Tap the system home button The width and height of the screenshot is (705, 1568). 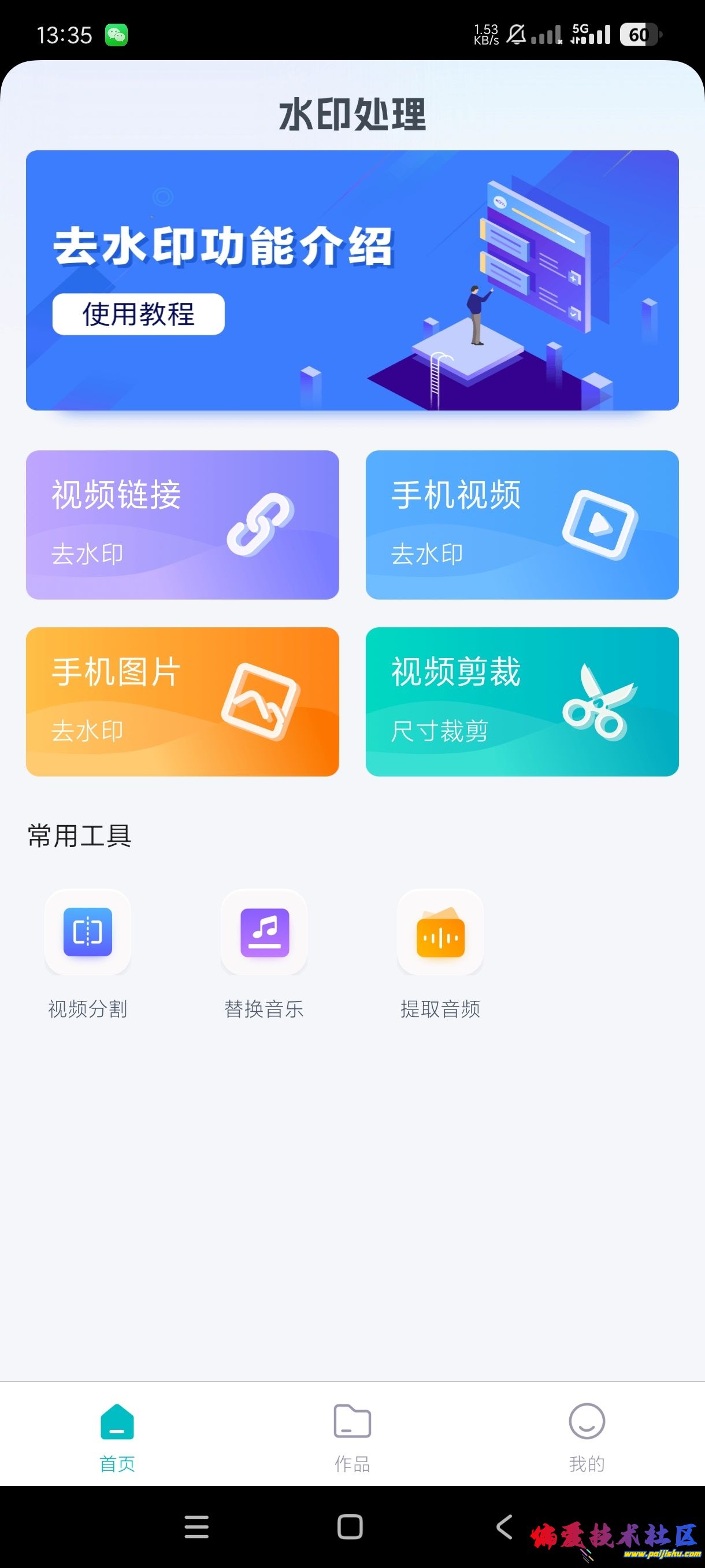(x=350, y=1526)
